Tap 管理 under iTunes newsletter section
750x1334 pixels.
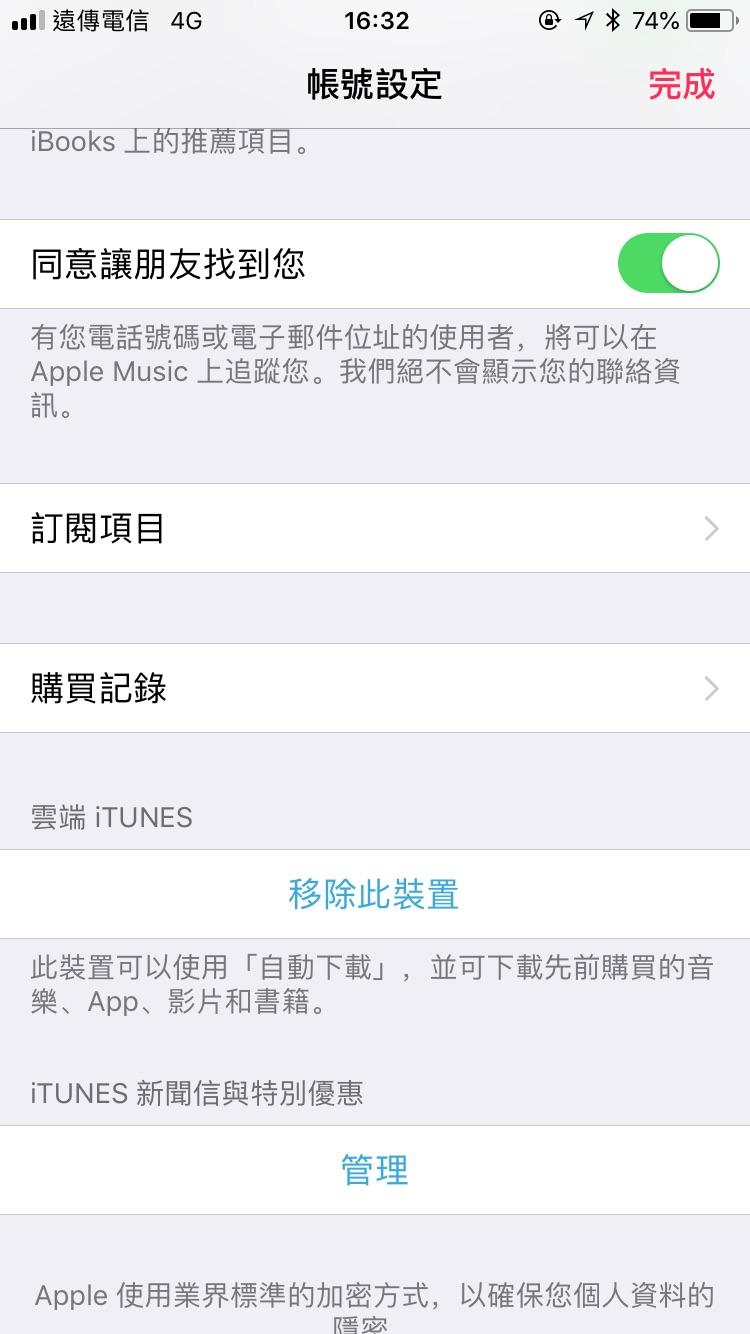click(x=375, y=1170)
